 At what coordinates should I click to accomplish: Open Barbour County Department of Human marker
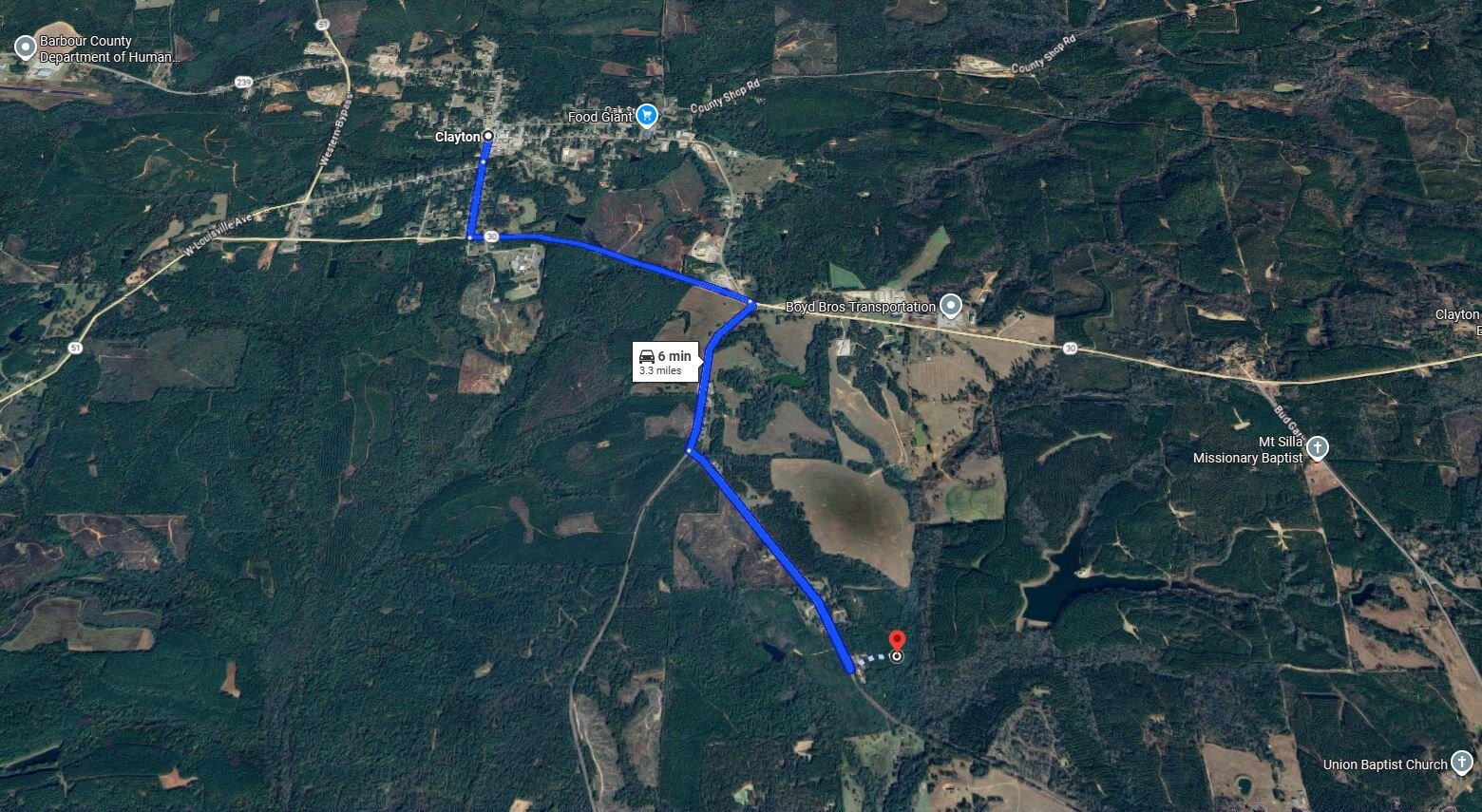(x=26, y=47)
